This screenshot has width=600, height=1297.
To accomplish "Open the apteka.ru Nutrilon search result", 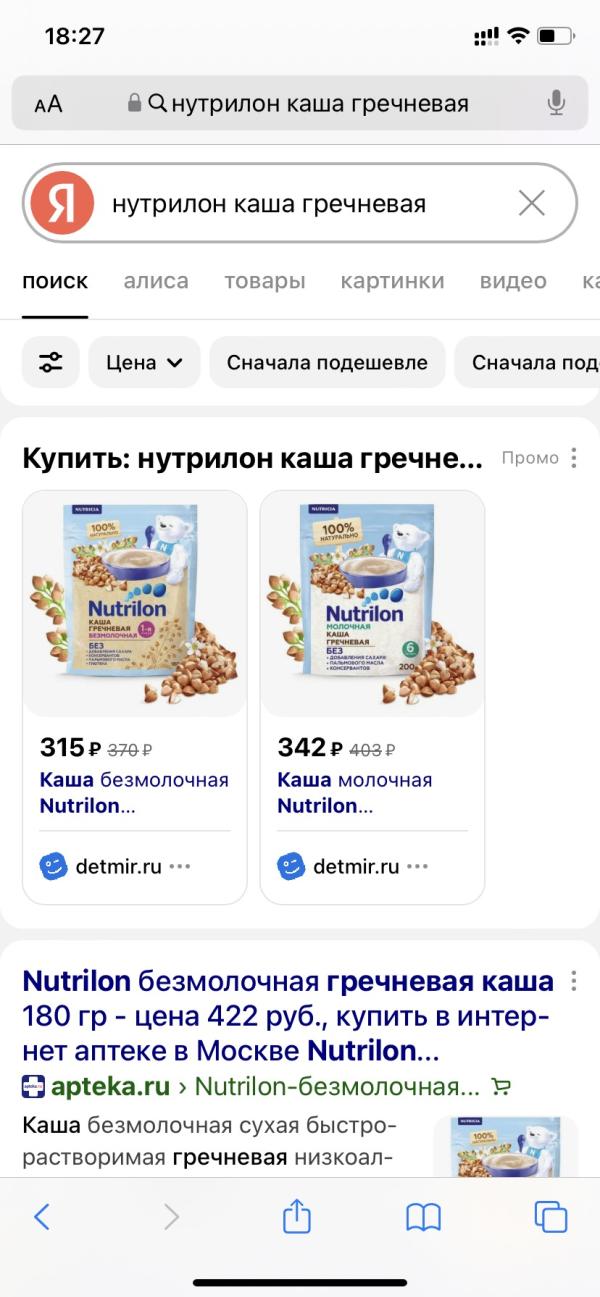I will pyautogui.click(x=287, y=1016).
